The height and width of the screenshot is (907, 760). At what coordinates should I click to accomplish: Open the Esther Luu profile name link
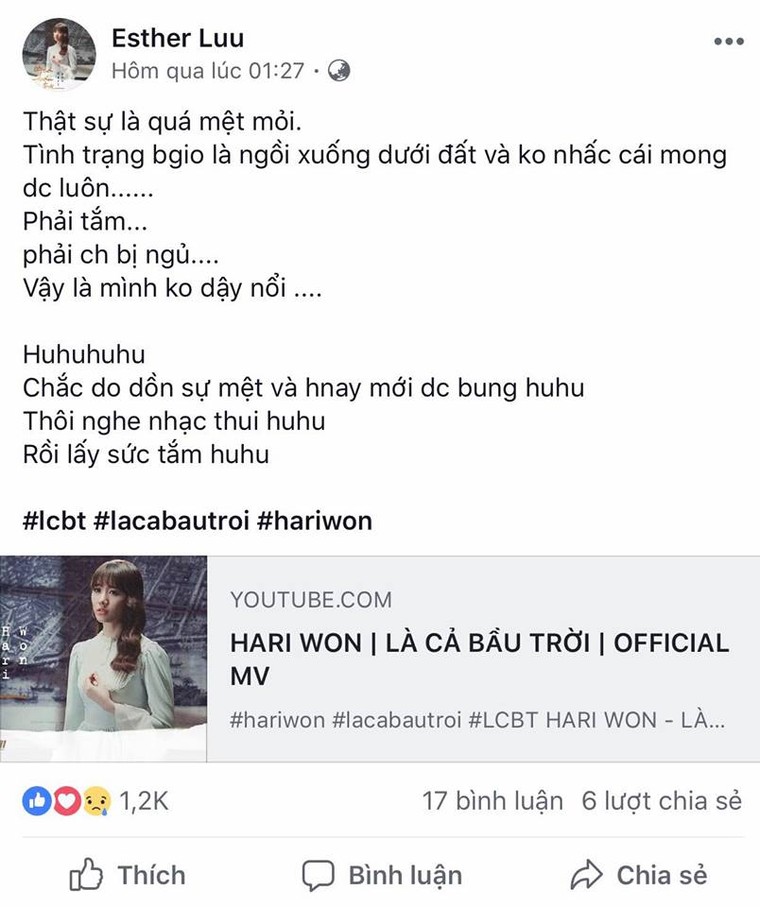(177, 39)
